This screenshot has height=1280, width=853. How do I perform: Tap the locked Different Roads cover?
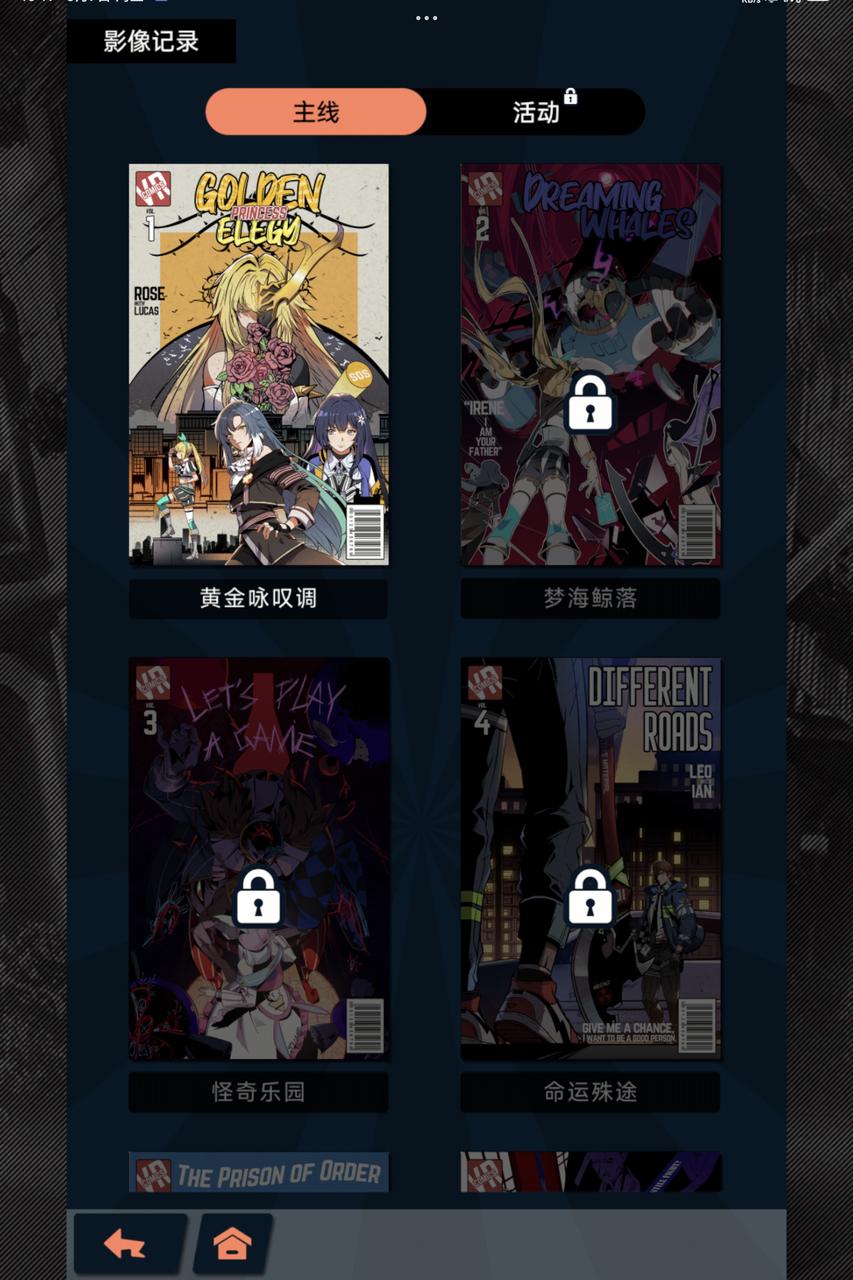(590, 858)
